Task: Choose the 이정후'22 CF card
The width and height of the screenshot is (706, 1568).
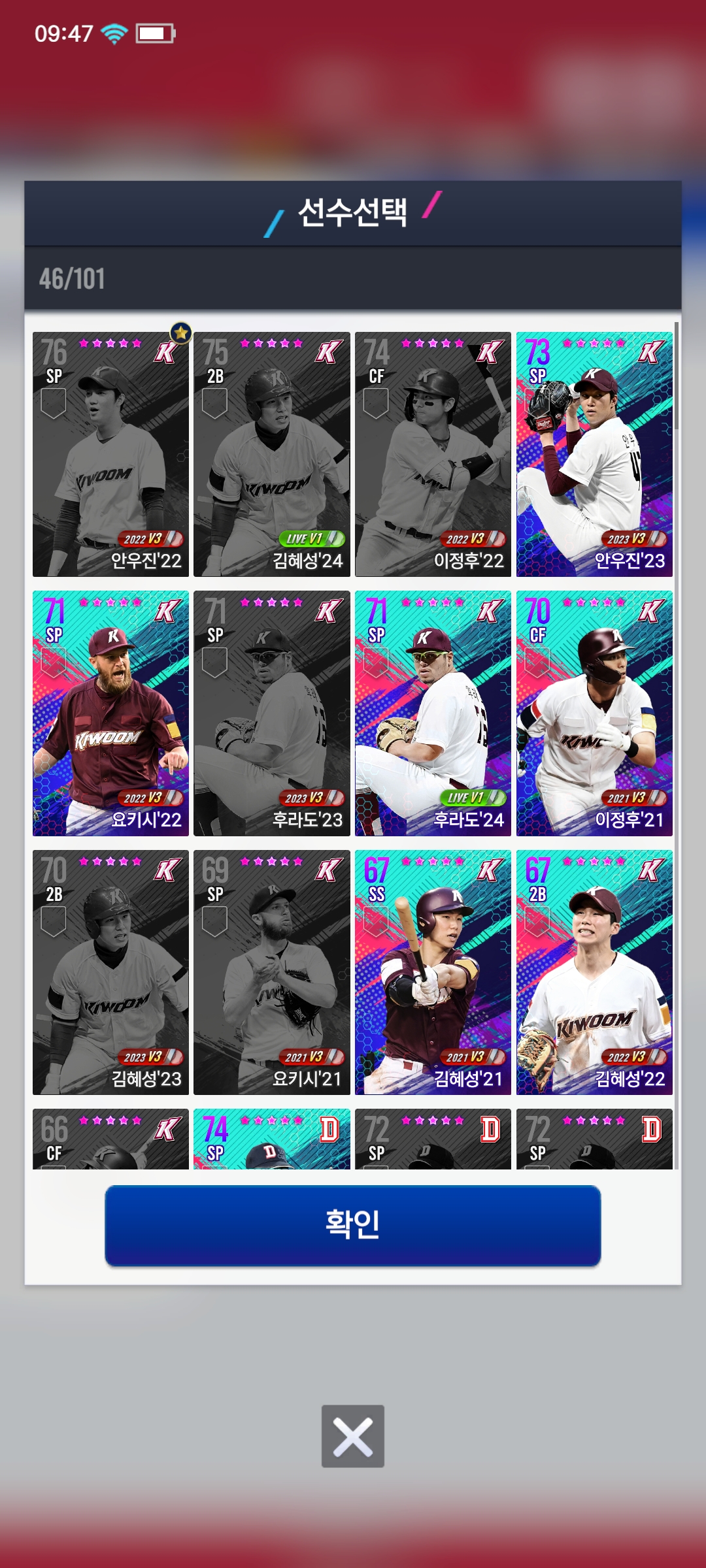Action: 433,454
